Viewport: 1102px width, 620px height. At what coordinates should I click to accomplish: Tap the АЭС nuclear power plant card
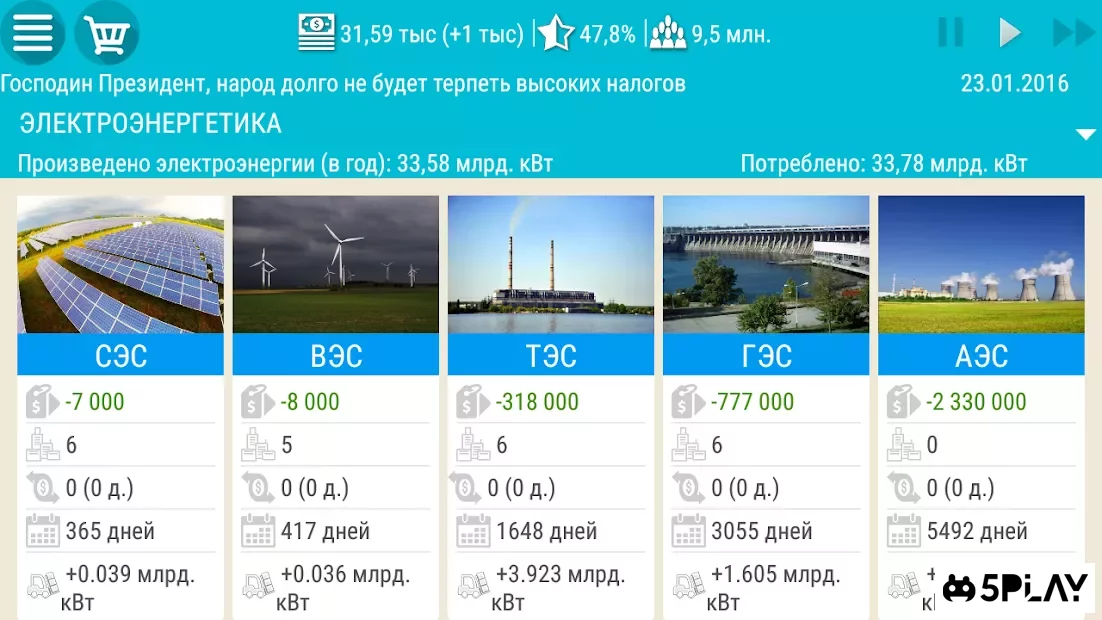981,355
